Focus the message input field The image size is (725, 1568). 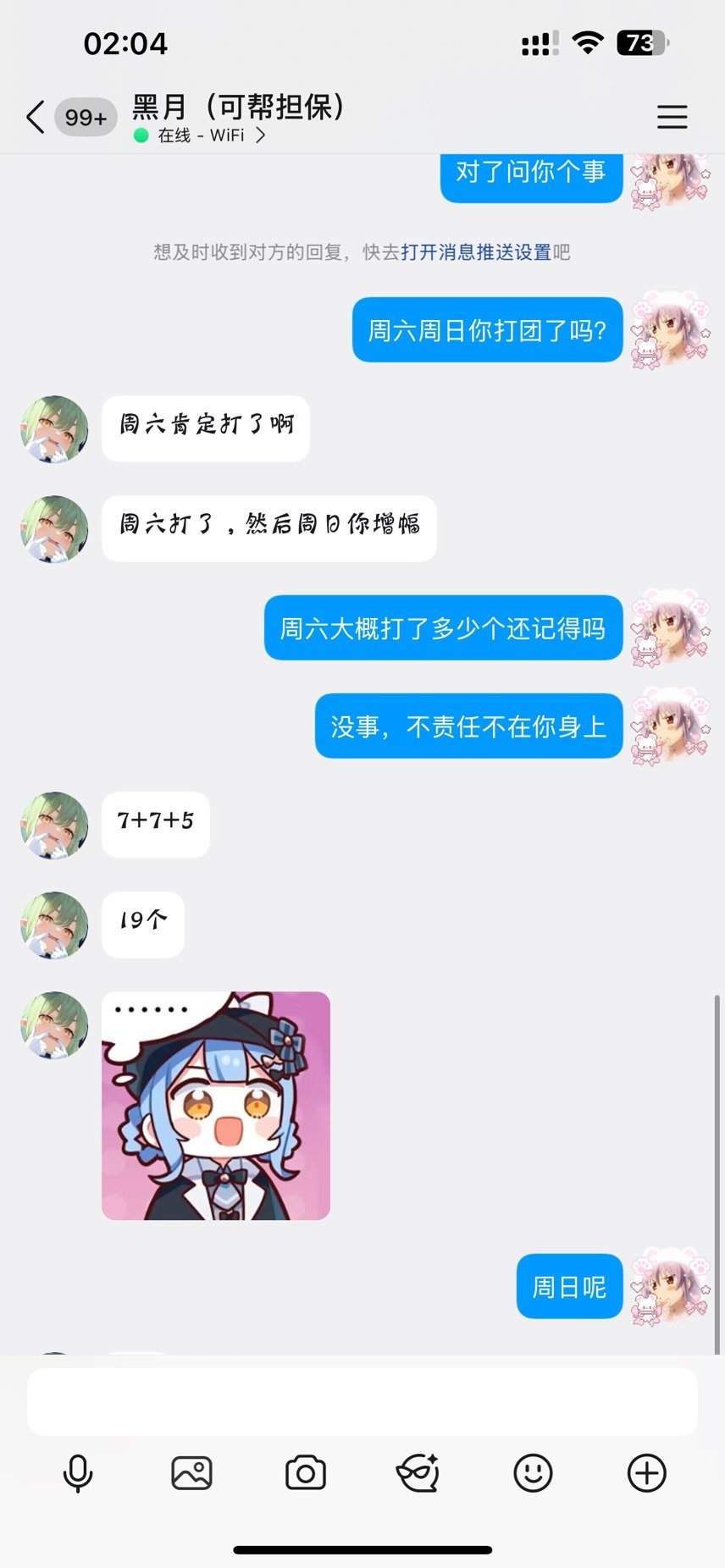[362, 1400]
